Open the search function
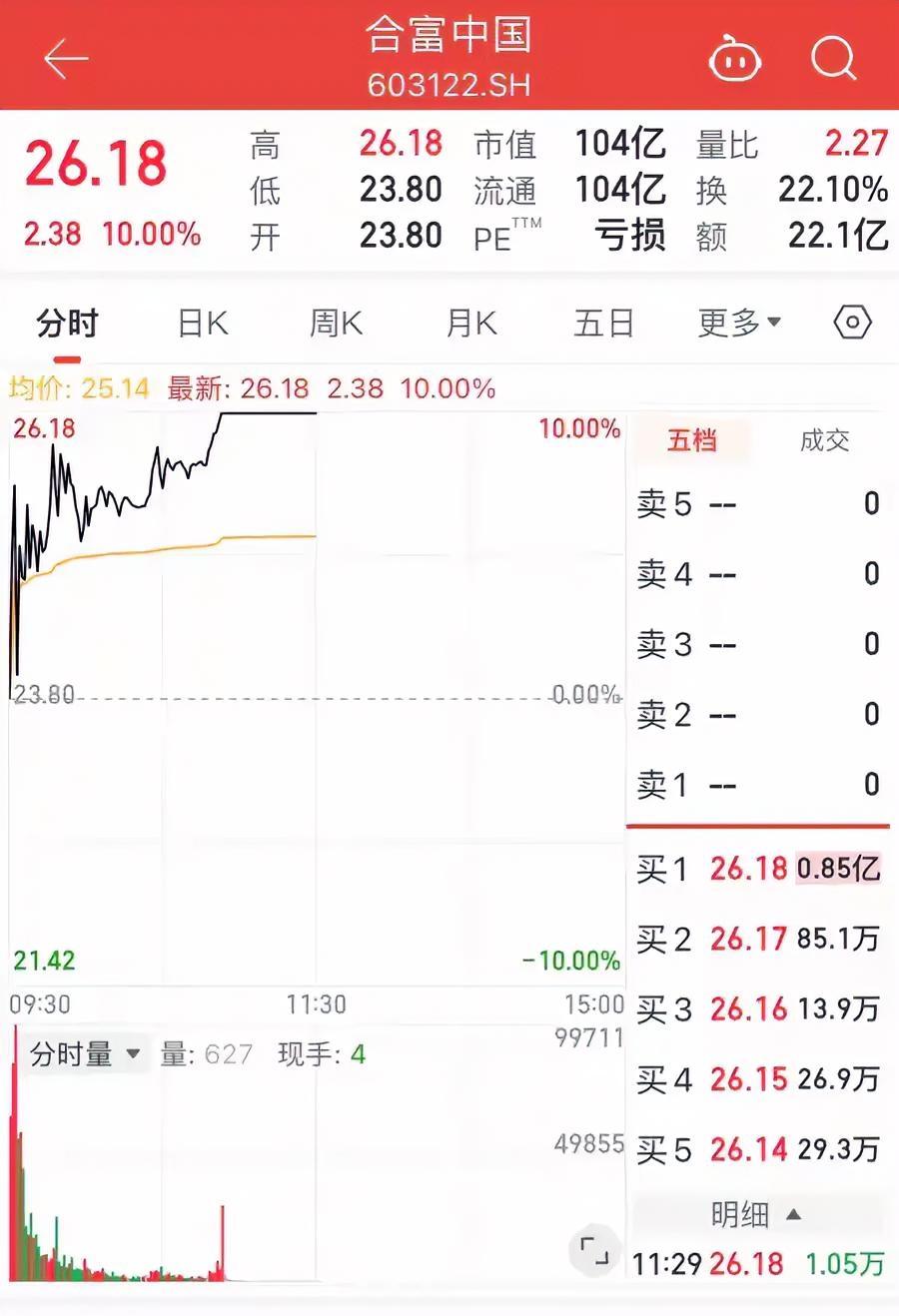Viewport: 899px width, 1316px height. [832, 58]
